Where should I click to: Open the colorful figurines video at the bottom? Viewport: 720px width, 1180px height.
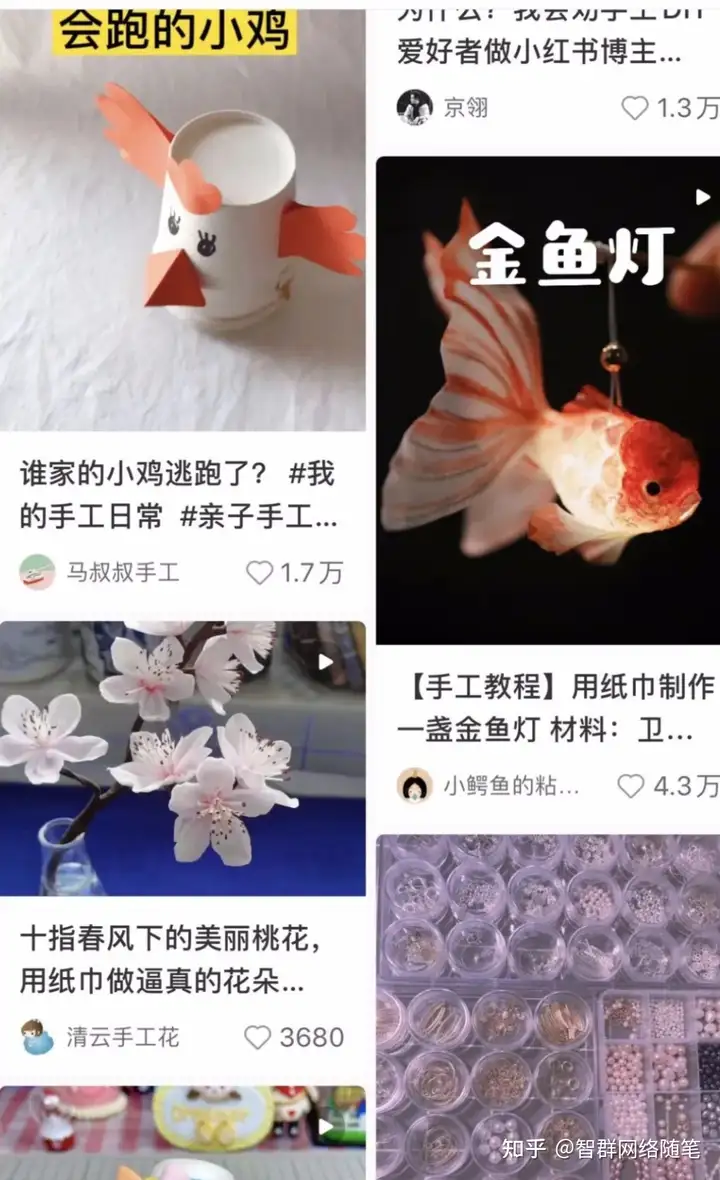tap(183, 1133)
